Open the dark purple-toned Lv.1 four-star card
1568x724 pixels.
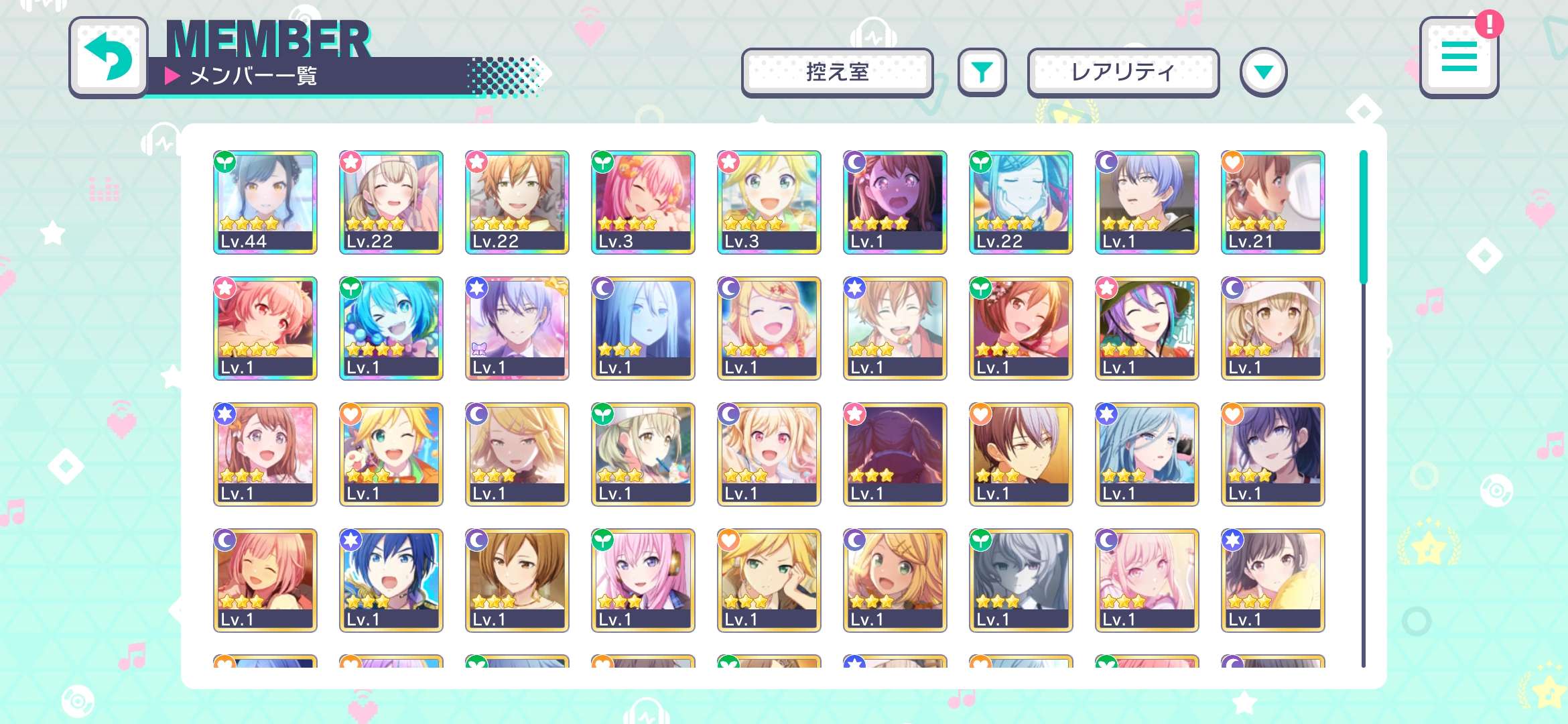[x=895, y=202]
